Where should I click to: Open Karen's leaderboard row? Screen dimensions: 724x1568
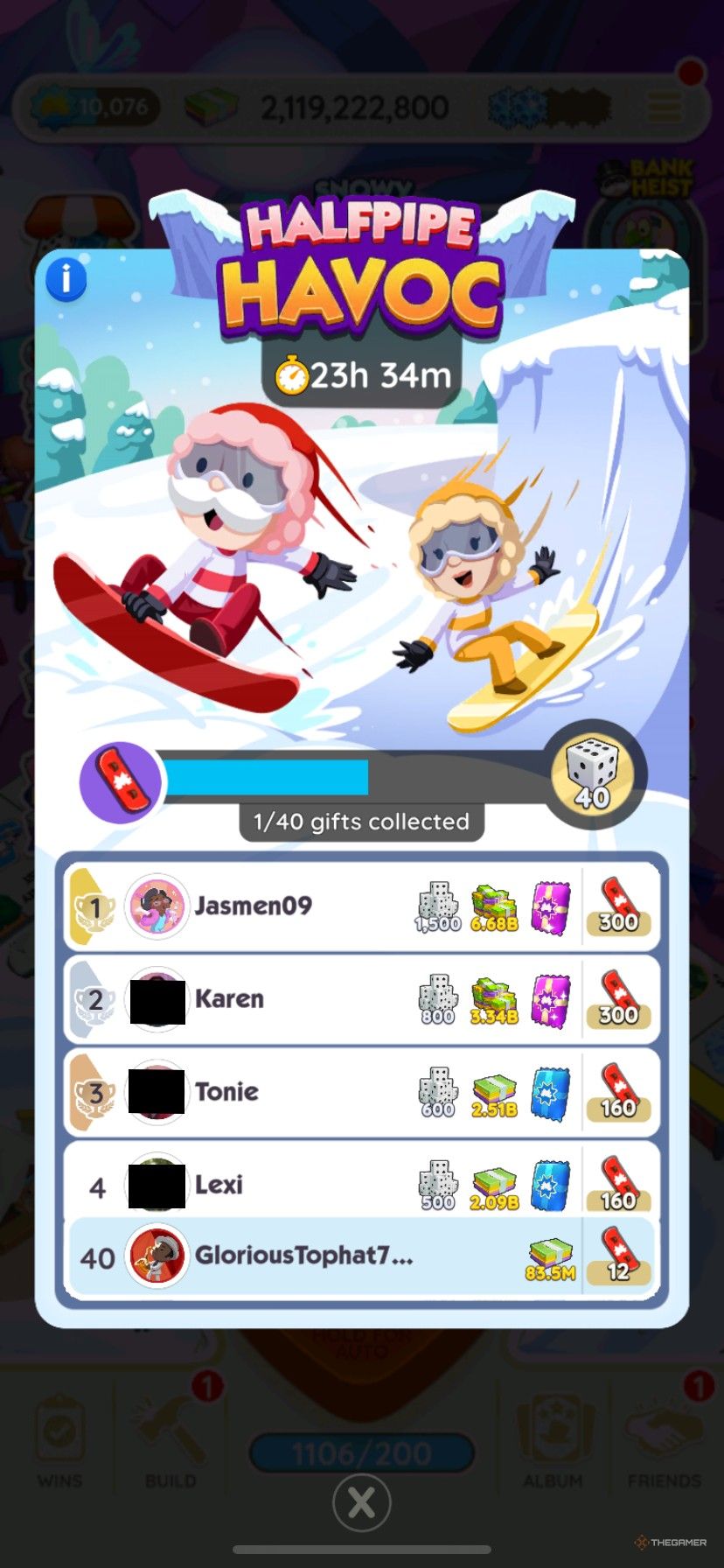click(230, 998)
